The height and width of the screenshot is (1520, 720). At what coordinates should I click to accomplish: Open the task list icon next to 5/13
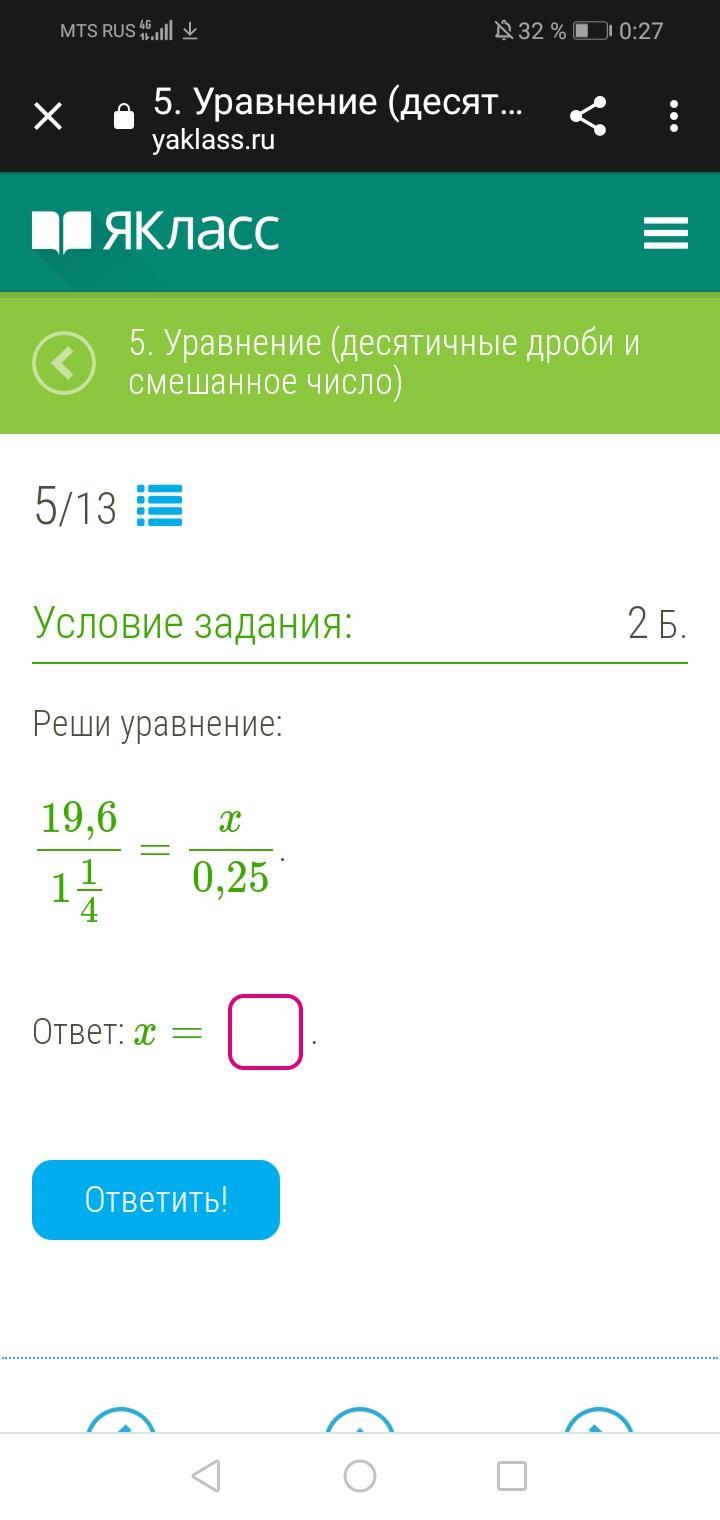click(159, 506)
